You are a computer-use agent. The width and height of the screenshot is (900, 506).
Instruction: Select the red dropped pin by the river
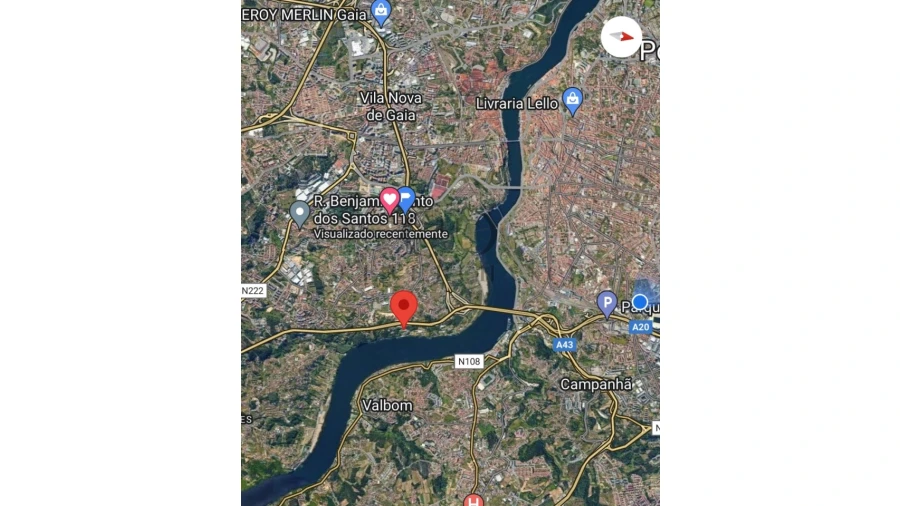tap(404, 306)
